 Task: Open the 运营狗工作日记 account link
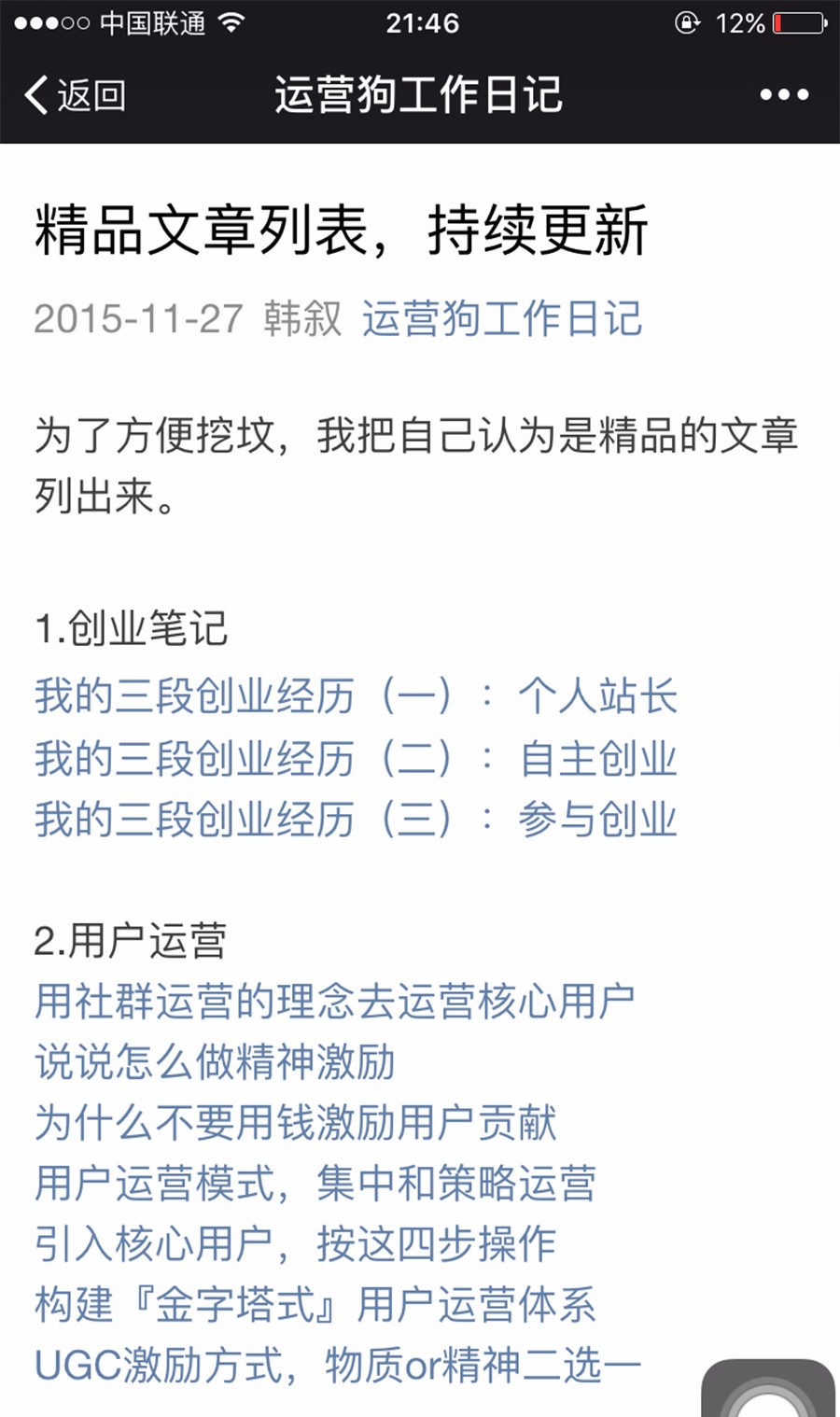click(502, 319)
